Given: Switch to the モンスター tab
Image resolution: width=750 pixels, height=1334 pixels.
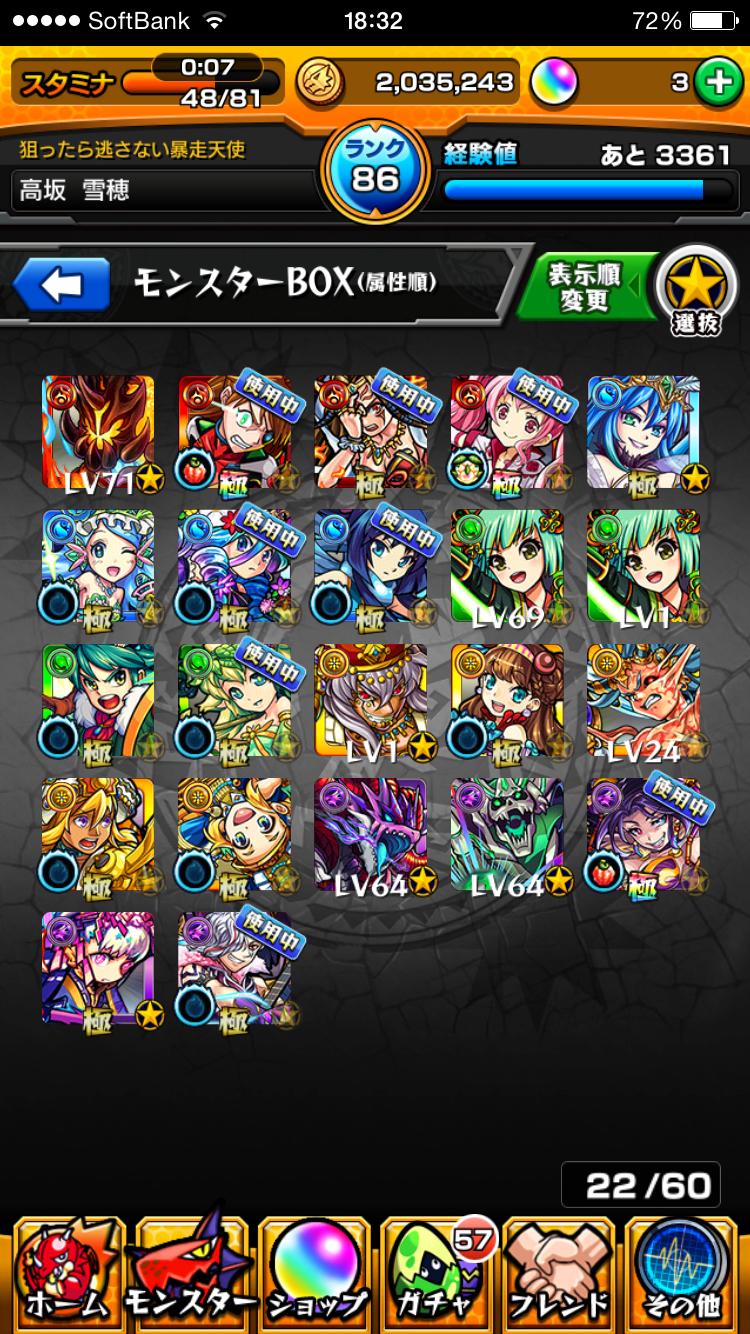Looking at the screenshot, I should pos(189,1275).
